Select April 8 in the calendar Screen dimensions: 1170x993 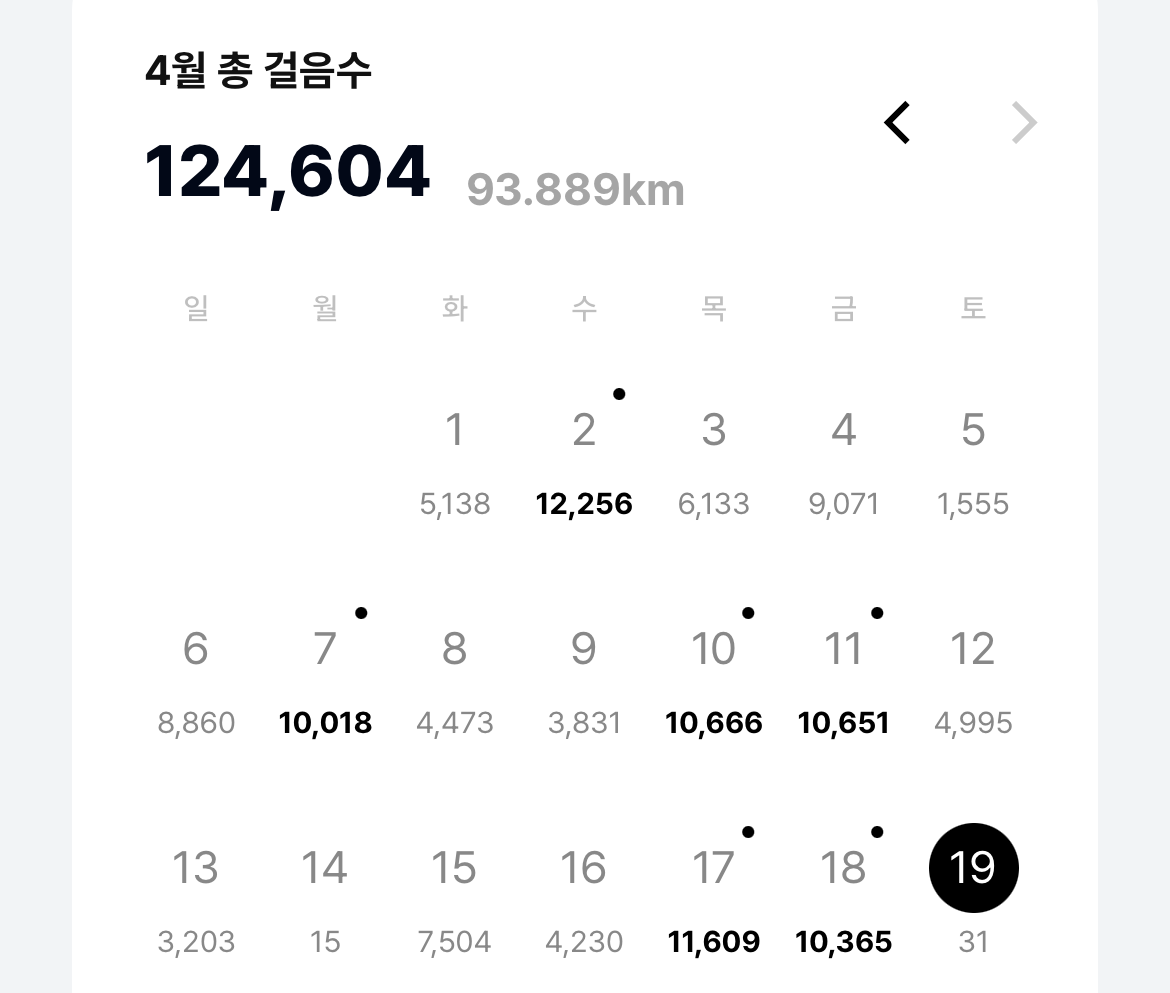pos(454,681)
